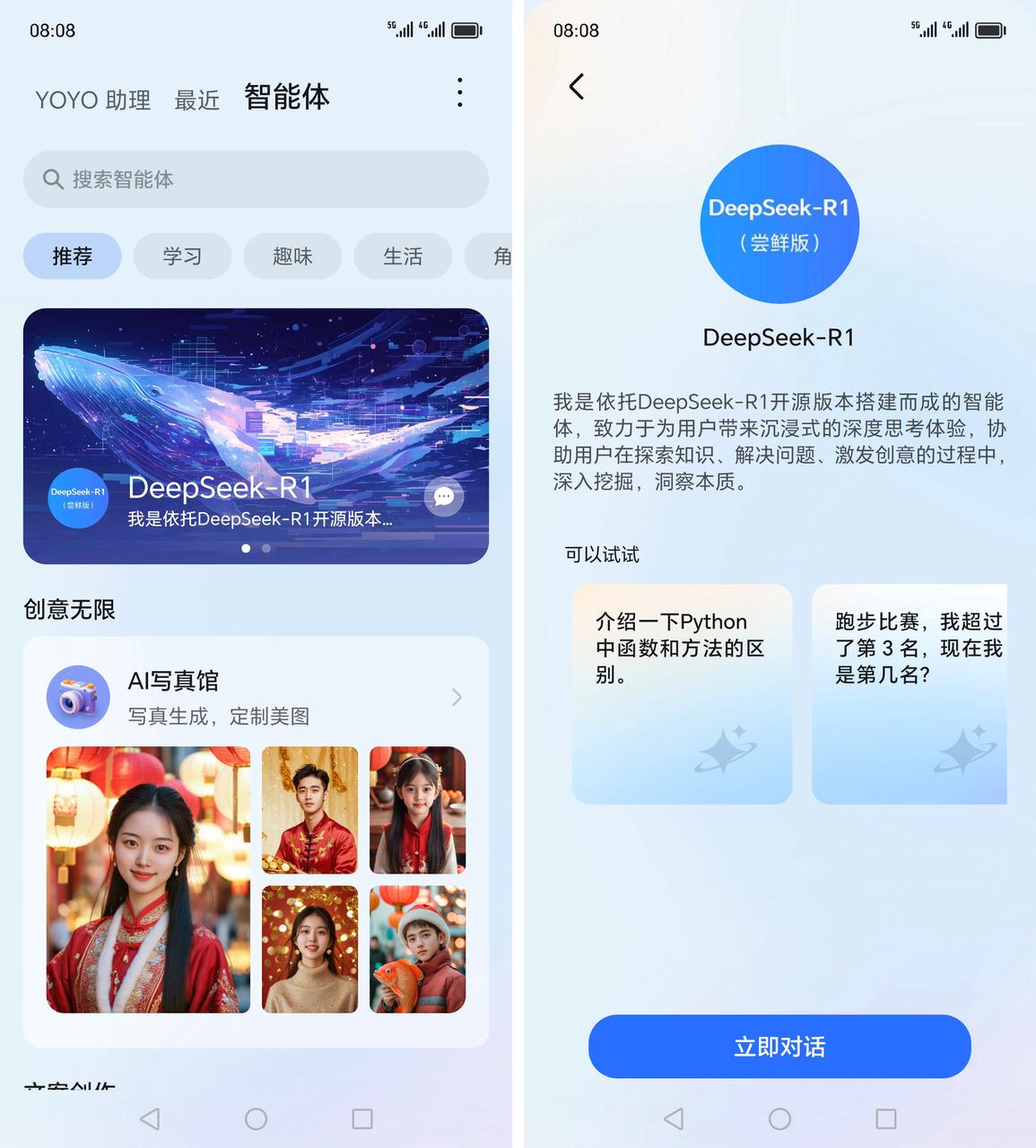Open the AI写真馆 row
Screen dimensions: 1036x1148
click(x=256, y=697)
